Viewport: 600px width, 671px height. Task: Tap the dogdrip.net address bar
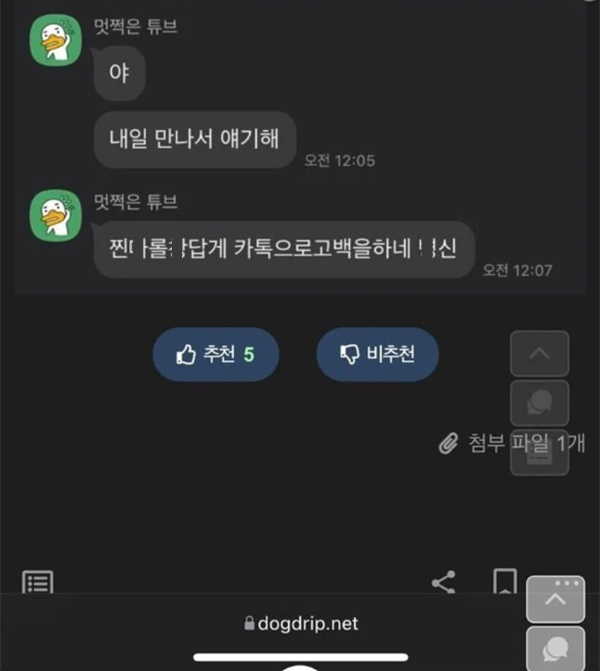coord(300,624)
